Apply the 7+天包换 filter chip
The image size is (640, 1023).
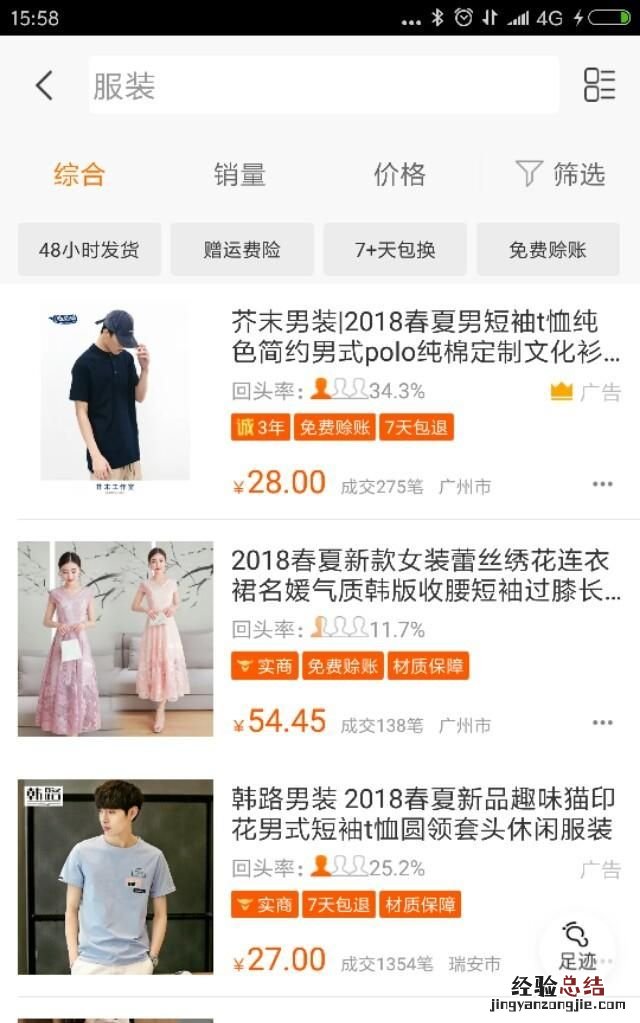[395, 250]
